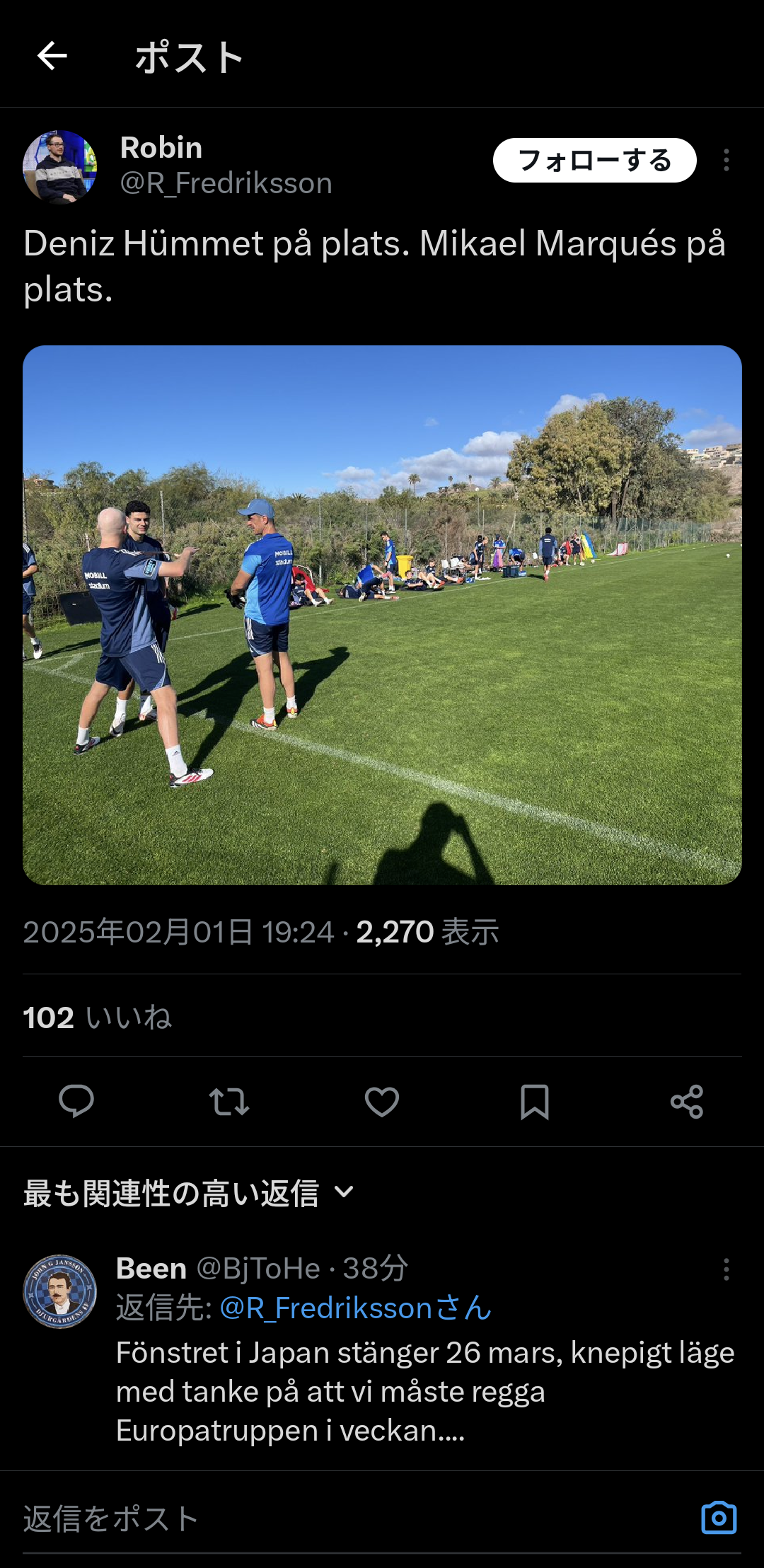Open Been's profile avatar
Image resolution: width=764 pixels, height=1568 pixels.
[60, 1291]
